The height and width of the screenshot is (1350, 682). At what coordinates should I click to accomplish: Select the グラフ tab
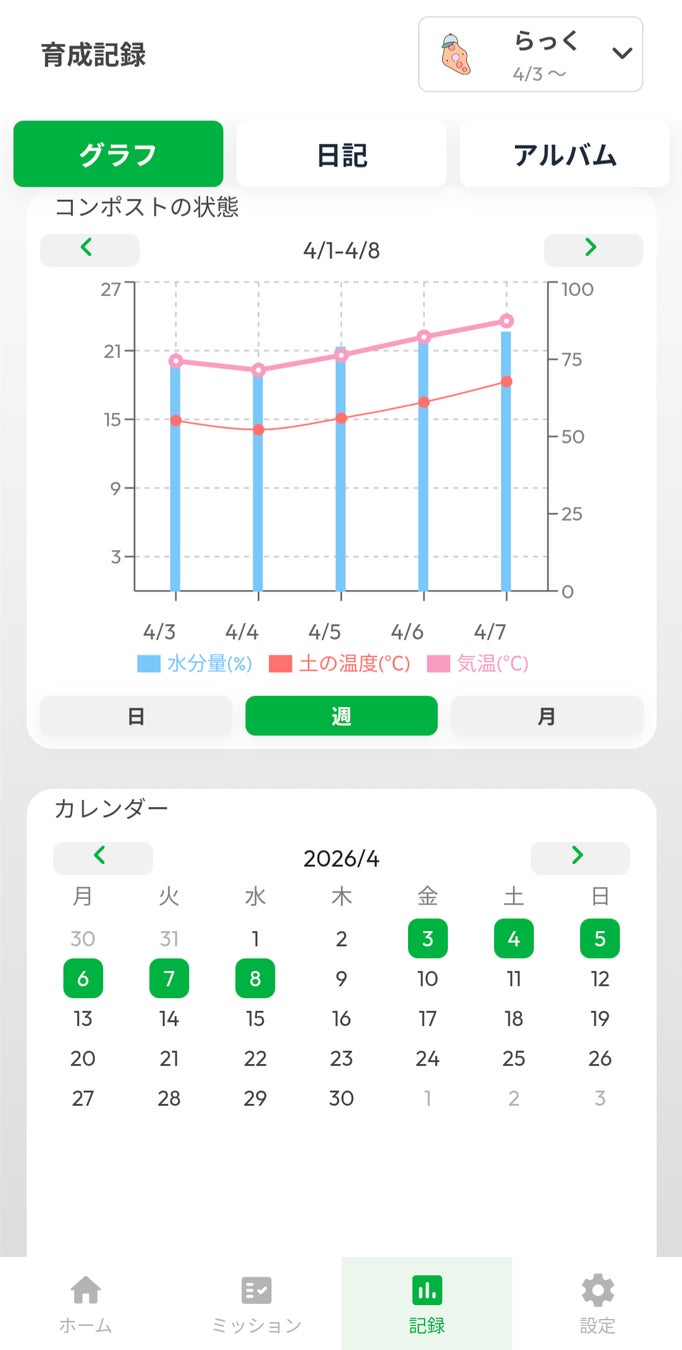tap(118, 154)
